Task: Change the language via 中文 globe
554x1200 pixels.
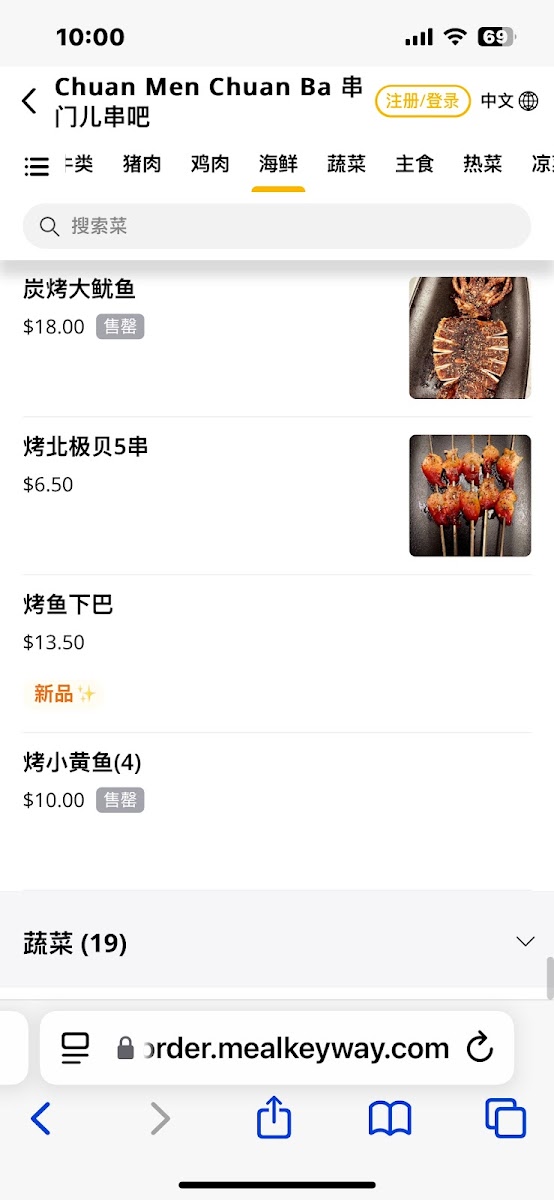Action: (509, 101)
